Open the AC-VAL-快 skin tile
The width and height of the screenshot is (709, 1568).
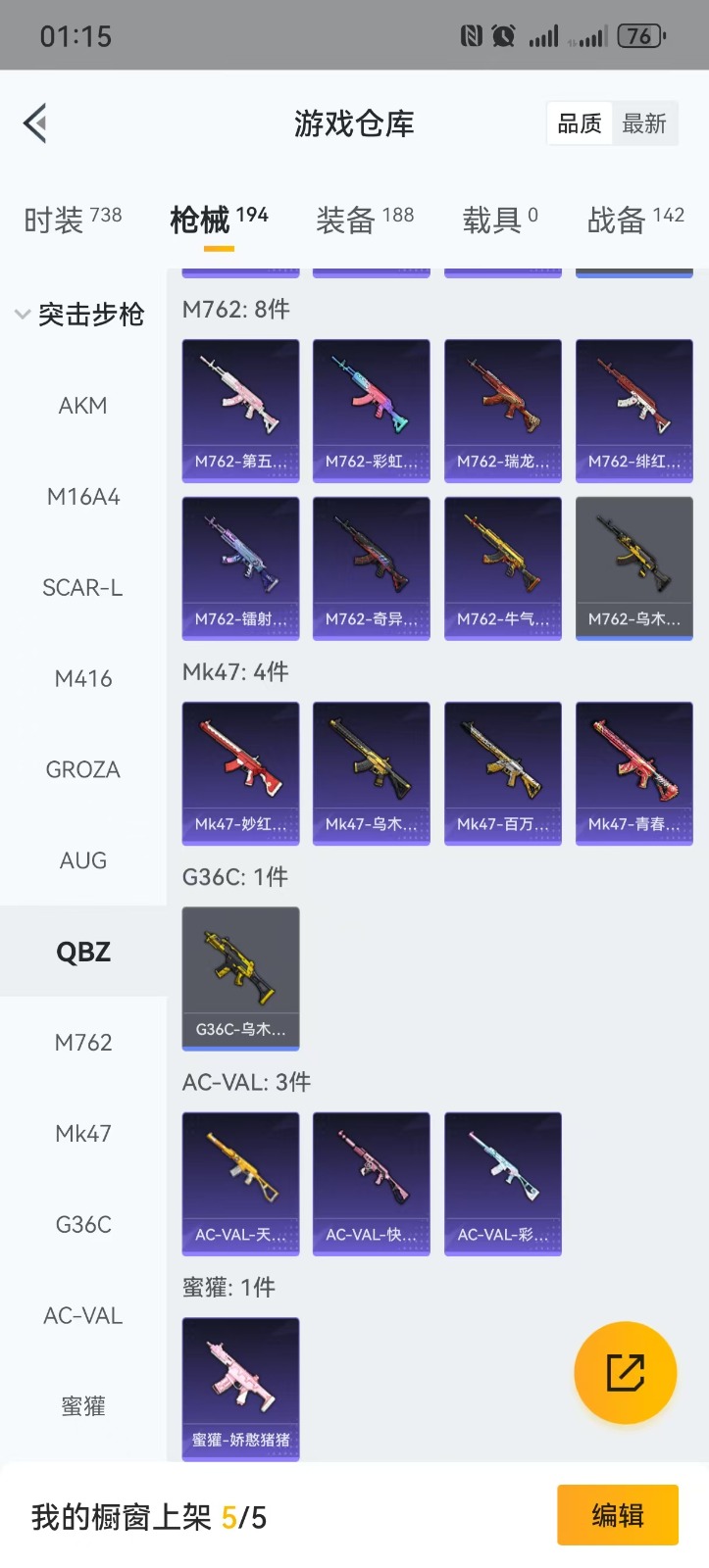tap(371, 1183)
